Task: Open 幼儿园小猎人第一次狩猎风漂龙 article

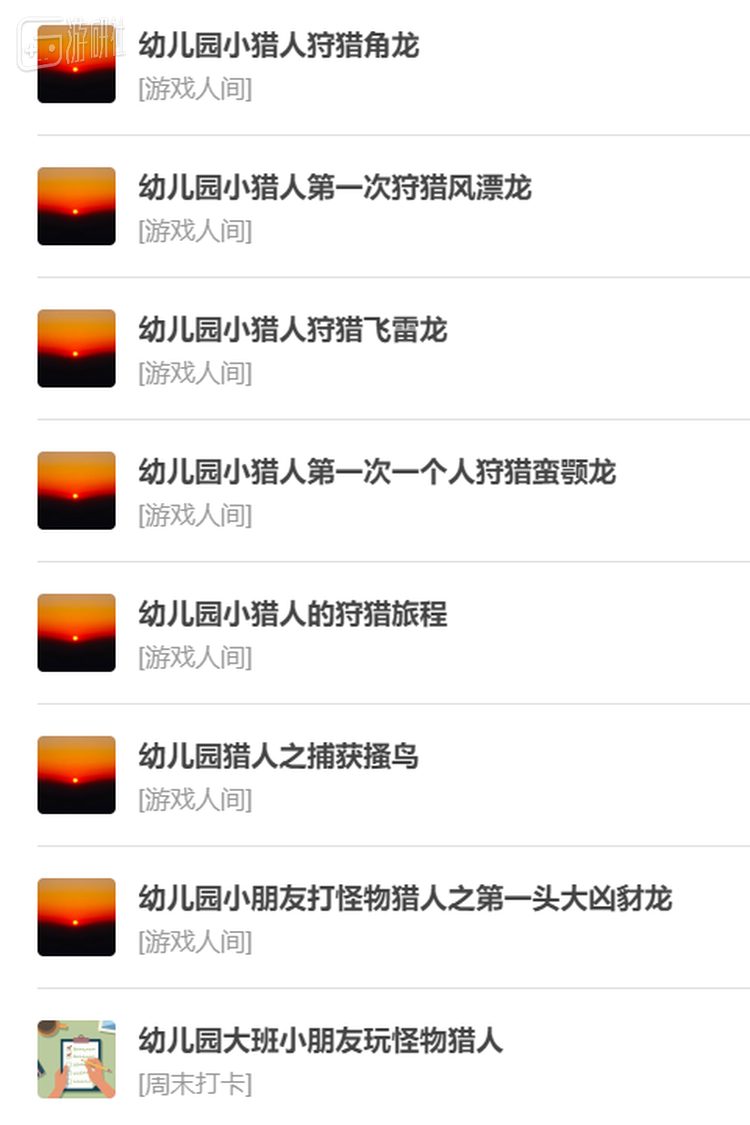Action: click(x=334, y=188)
